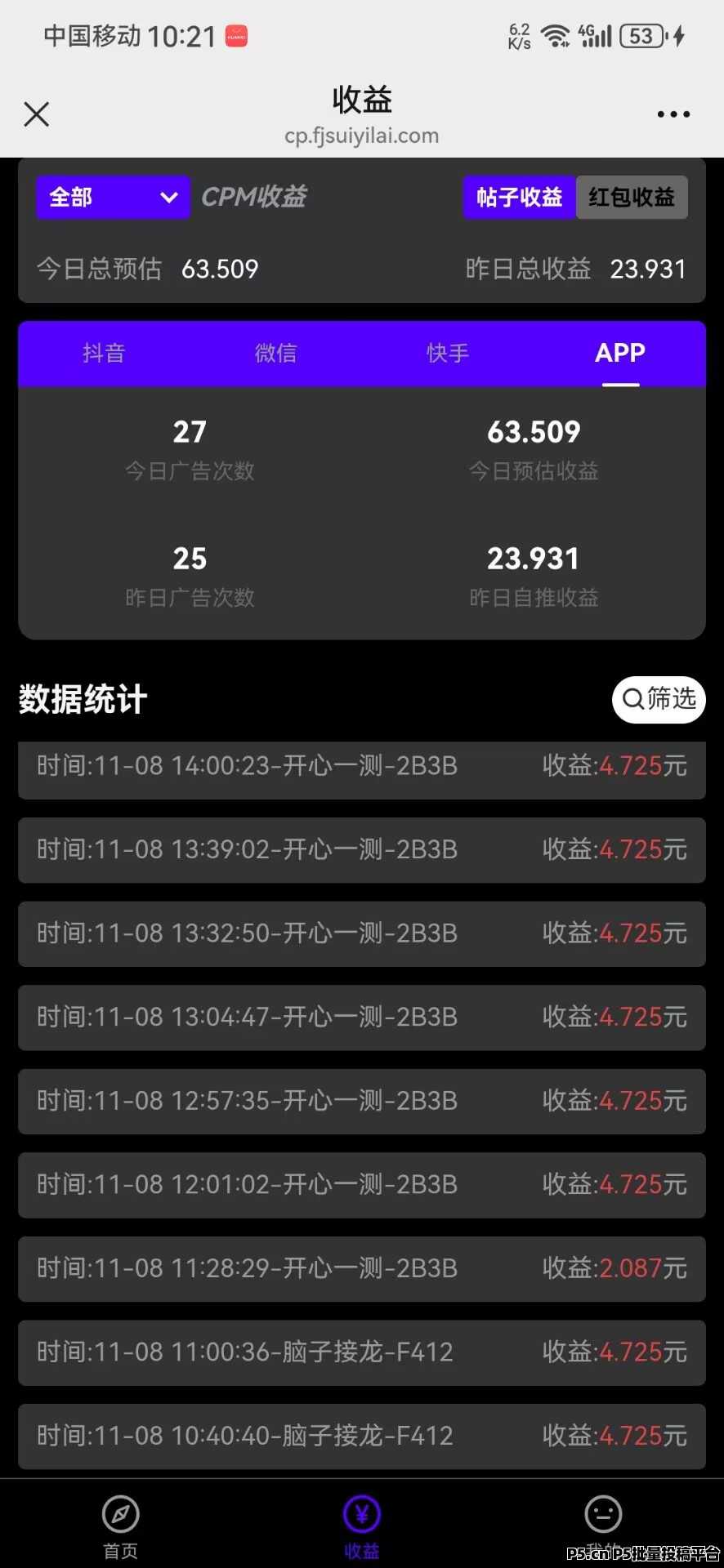Switch to the 微信 tab
724x1568 pixels.
pos(275,353)
